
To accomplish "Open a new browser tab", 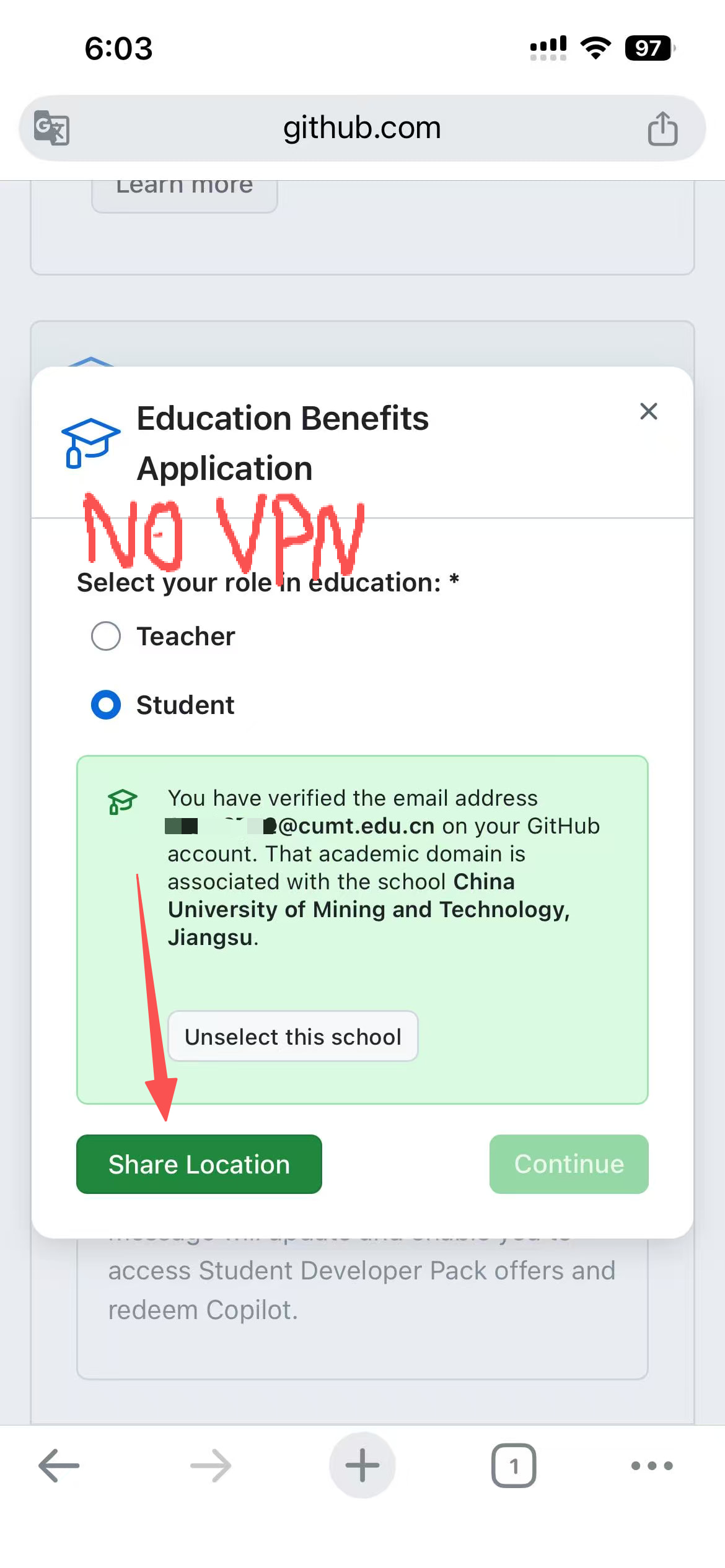I will (x=362, y=1465).
